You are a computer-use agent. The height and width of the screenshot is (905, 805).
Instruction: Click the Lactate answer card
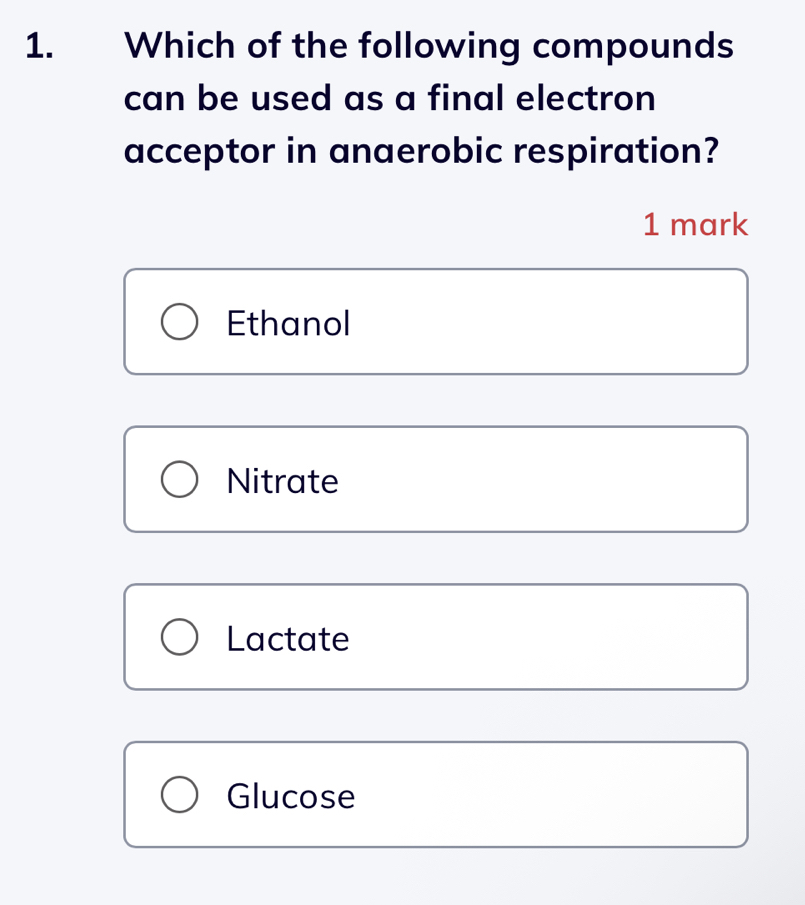click(x=435, y=637)
